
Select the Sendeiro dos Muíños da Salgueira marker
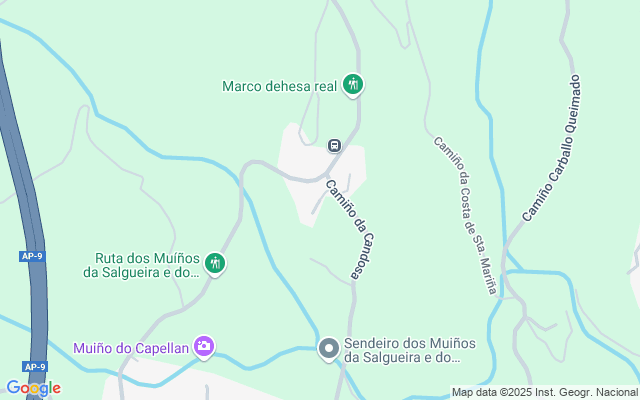[x=329, y=349]
